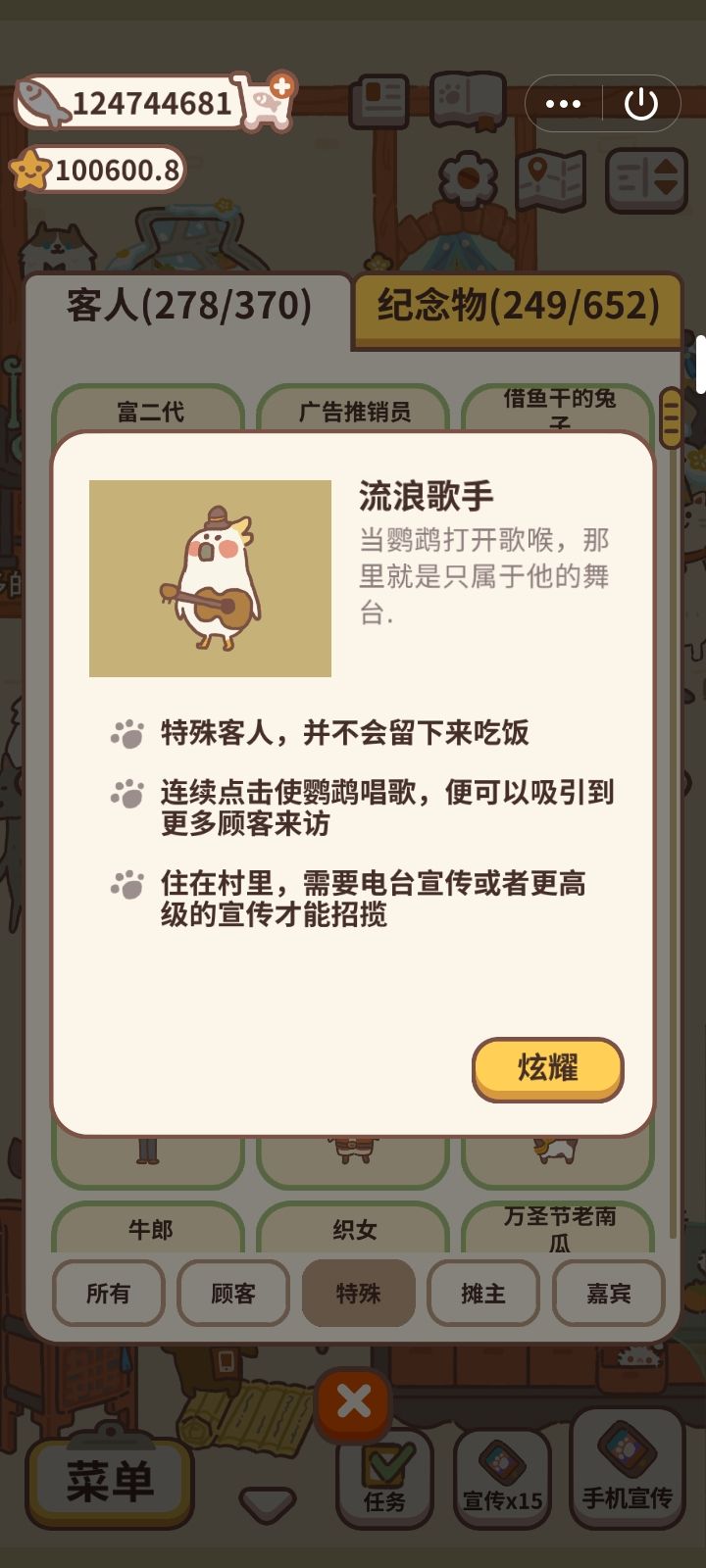Select the 特殊 filter option
Image resolution: width=706 pixels, height=1568 pixels.
click(359, 1294)
